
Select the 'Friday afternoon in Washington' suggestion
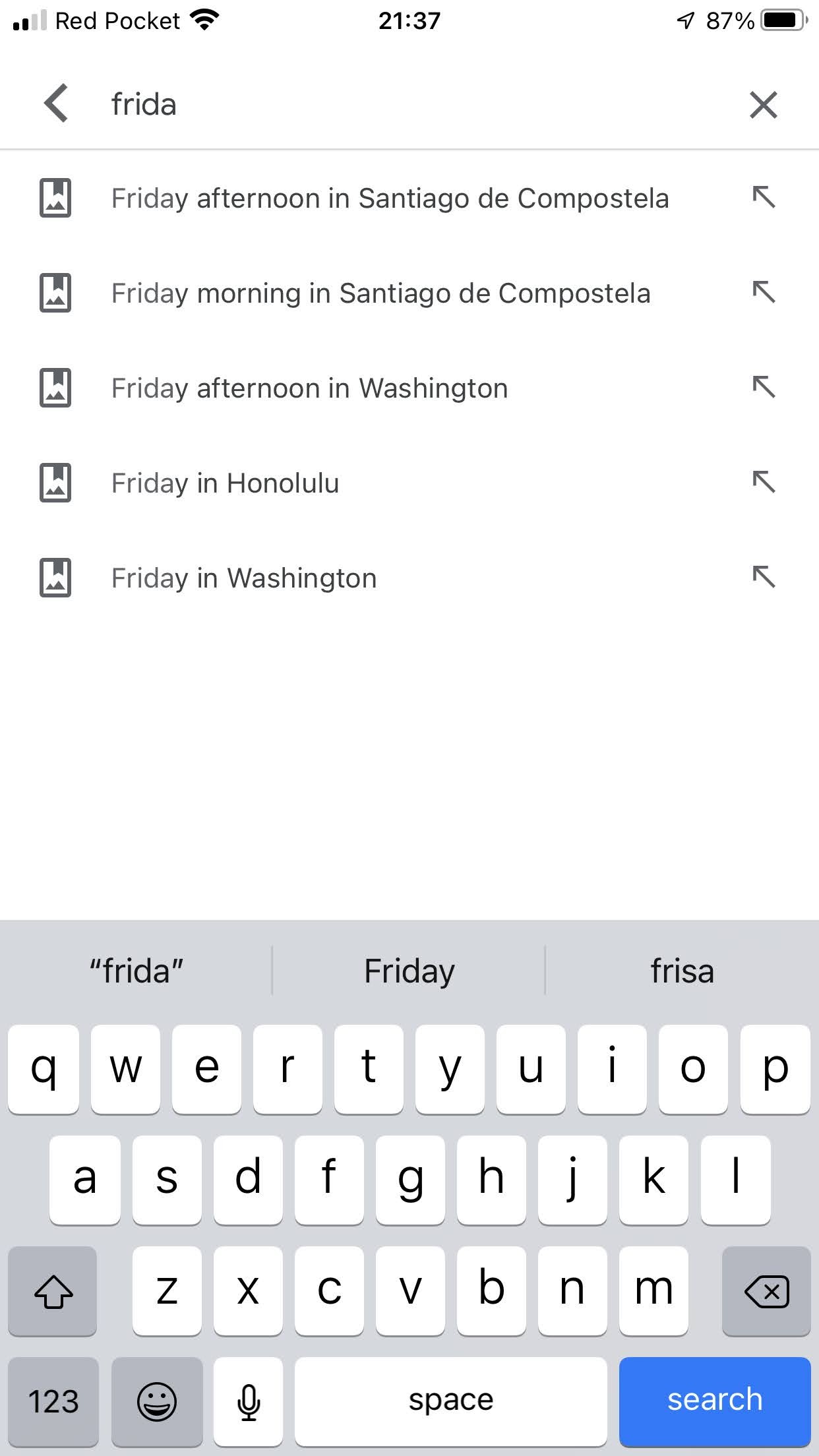(x=409, y=388)
